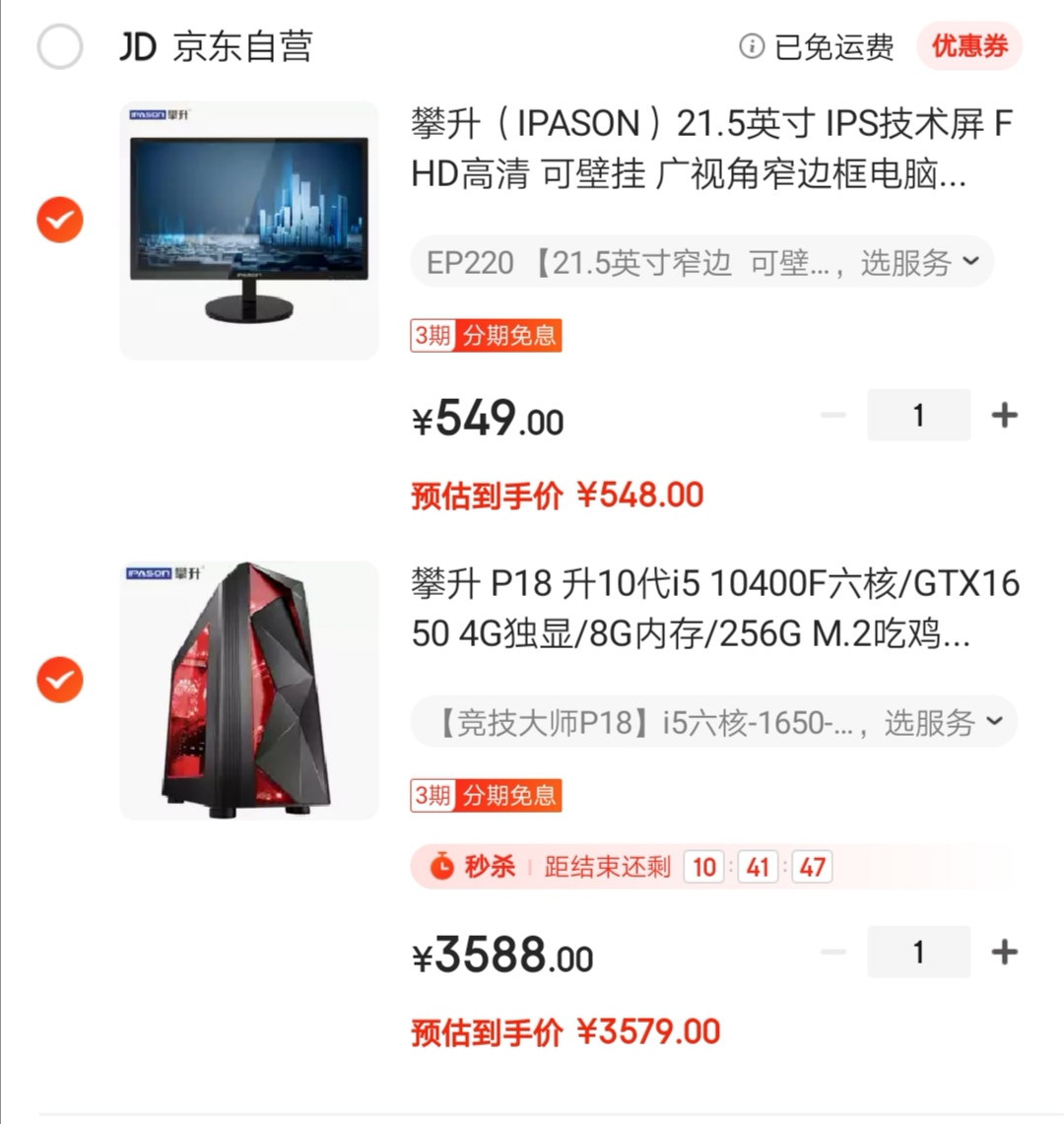Image resolution: width=1064 pixels, height=1124 pixels.
Task: Increase quantity of the ¥549 monitor
Action: (1004, 415)
